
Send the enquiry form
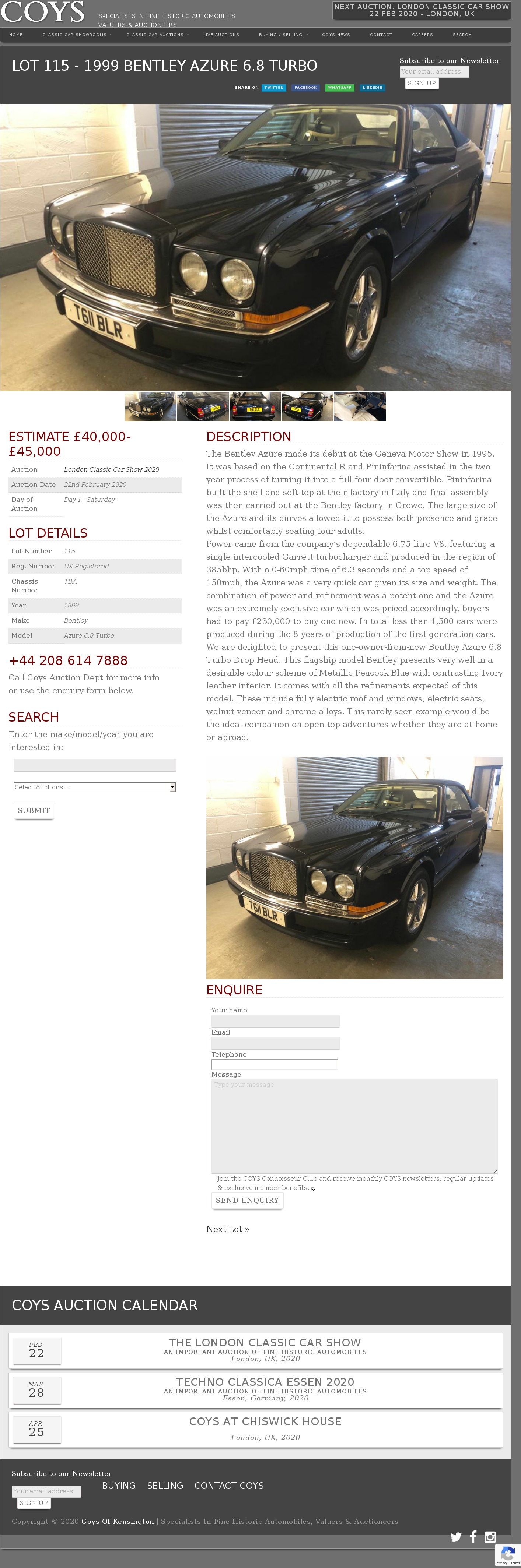(247, 1200)
